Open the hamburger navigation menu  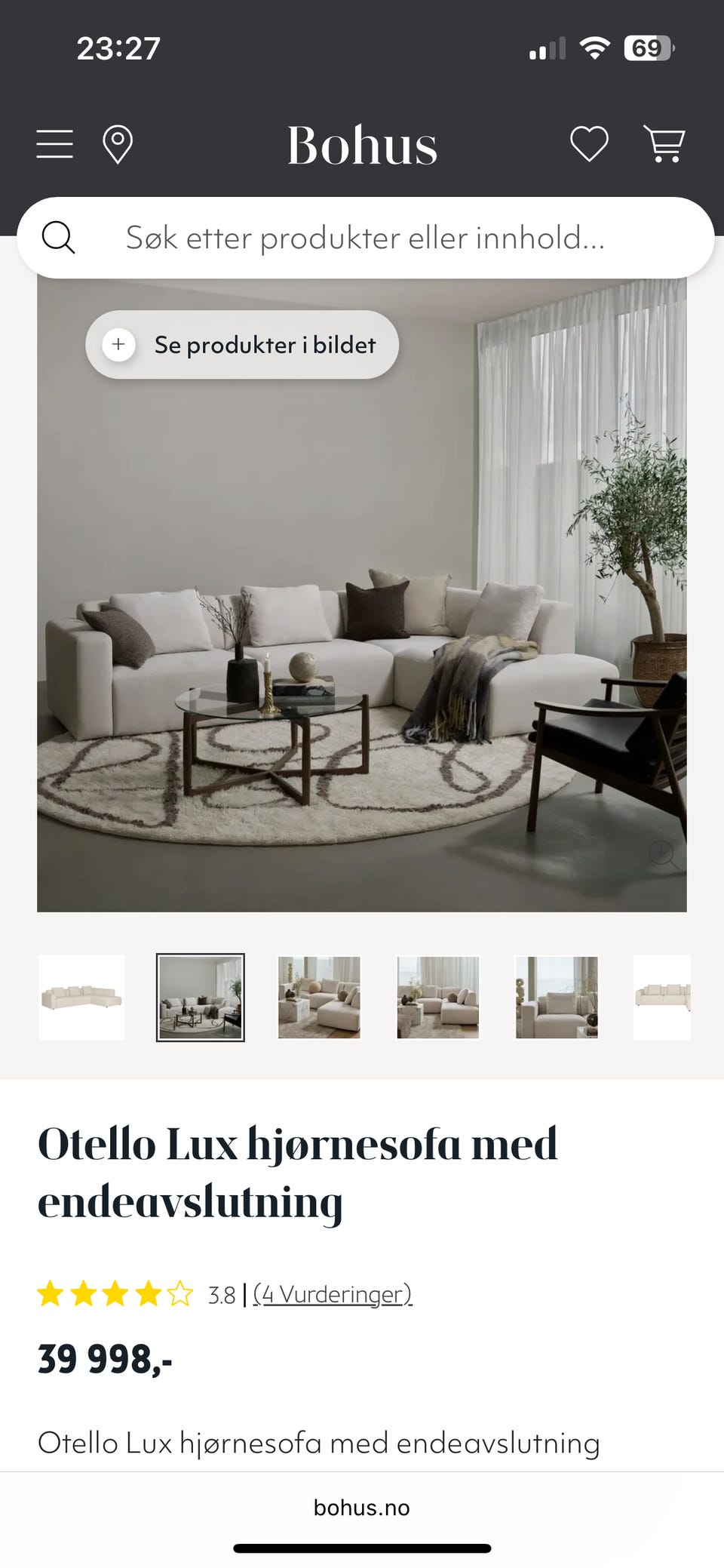point(53,143)
